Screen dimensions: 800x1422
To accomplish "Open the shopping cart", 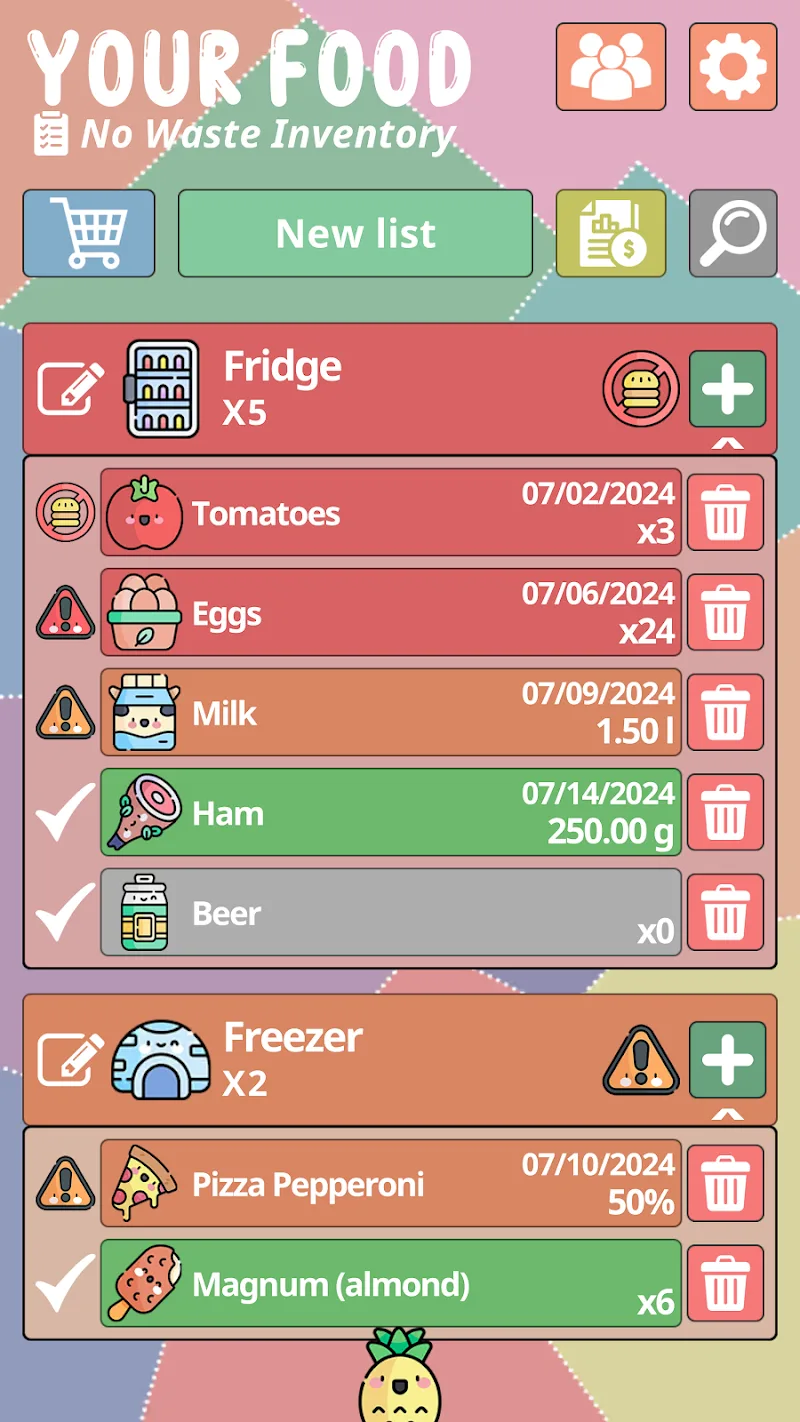I will click(88, 233).
